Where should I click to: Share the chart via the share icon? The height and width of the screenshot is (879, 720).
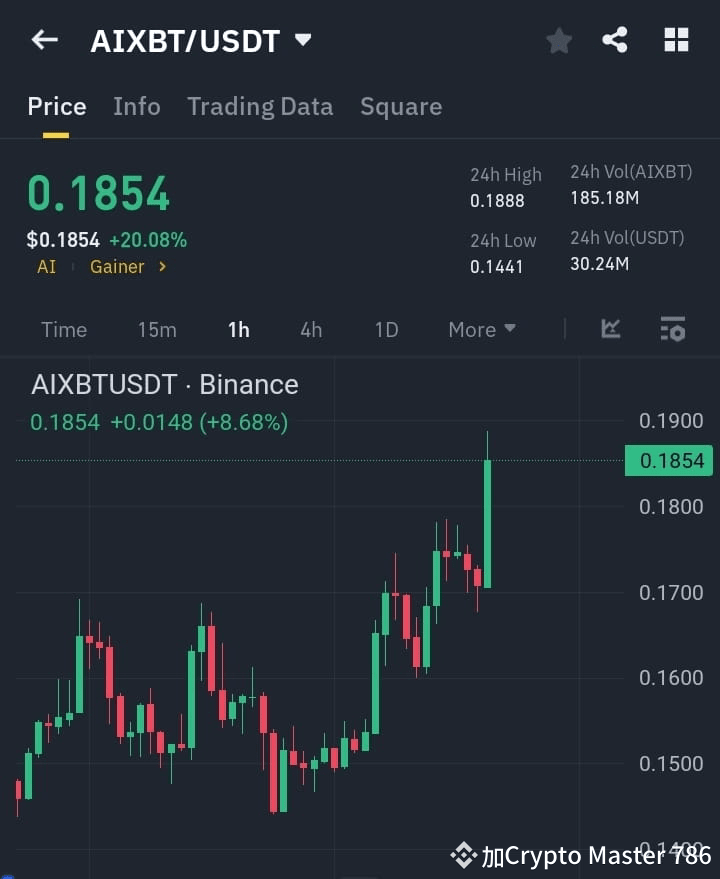616,40
